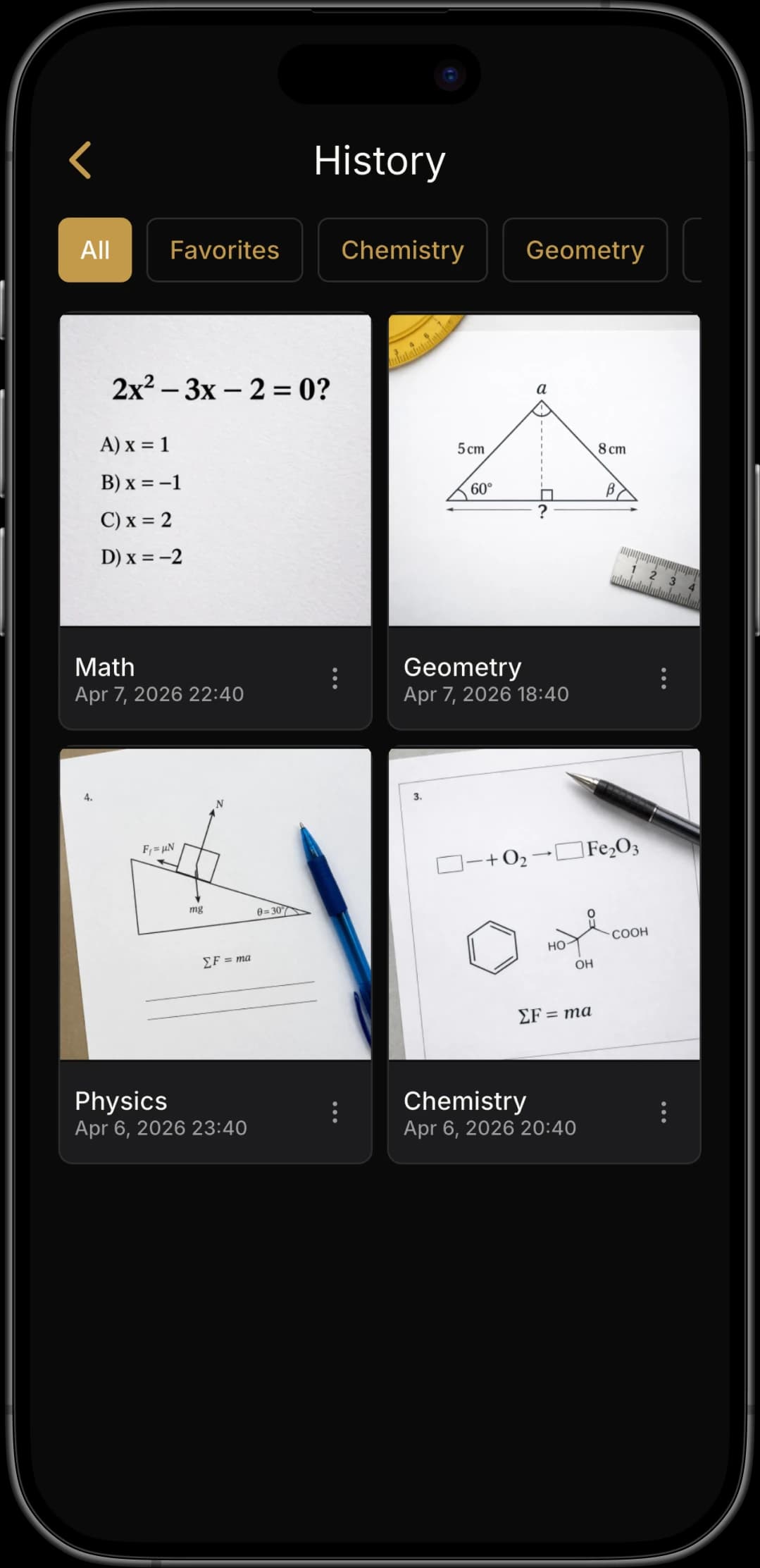Tap the Physics label on its card
The width and height of the screenshot is (760, 1568).
click(x=120, y=1101)
